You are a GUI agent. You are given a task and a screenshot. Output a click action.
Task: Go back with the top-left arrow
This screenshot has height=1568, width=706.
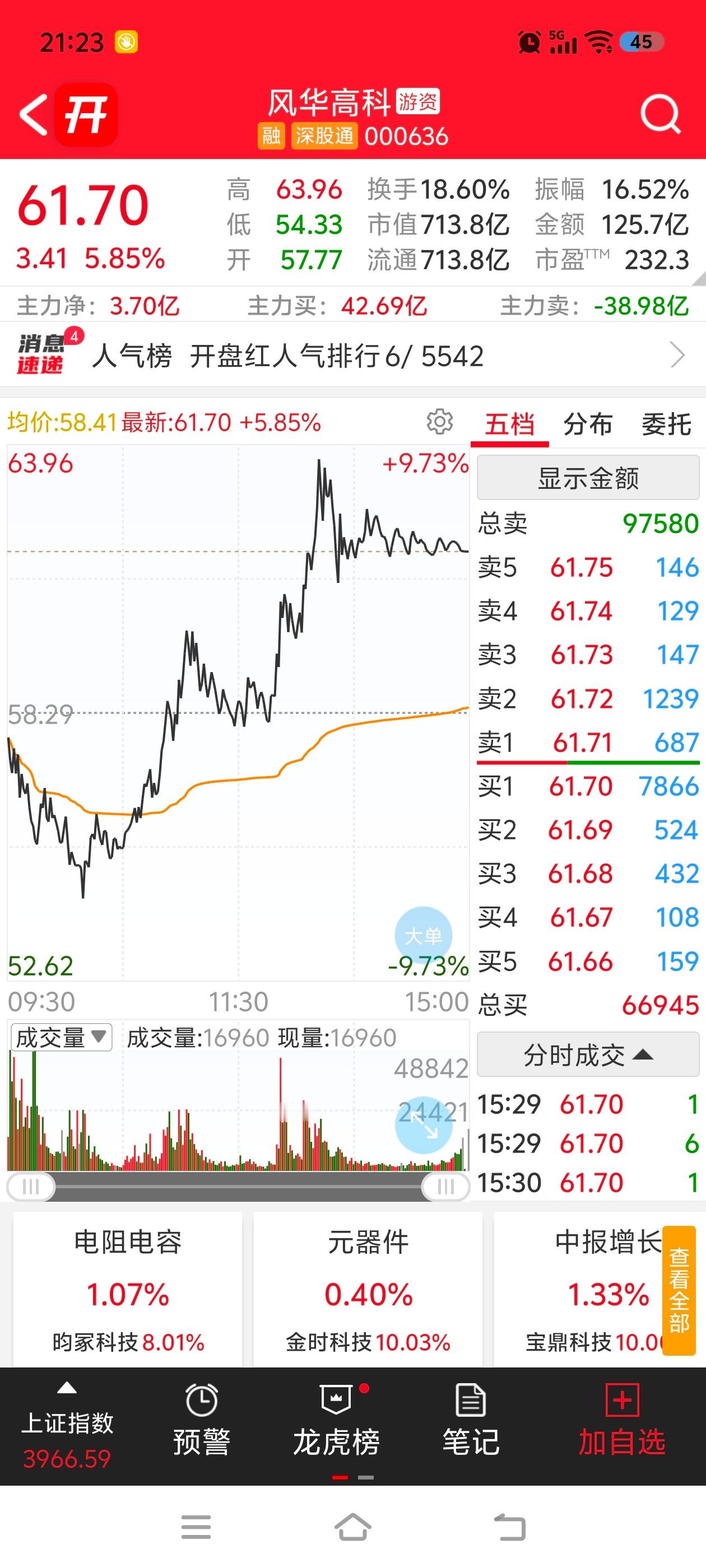point(34,114)
